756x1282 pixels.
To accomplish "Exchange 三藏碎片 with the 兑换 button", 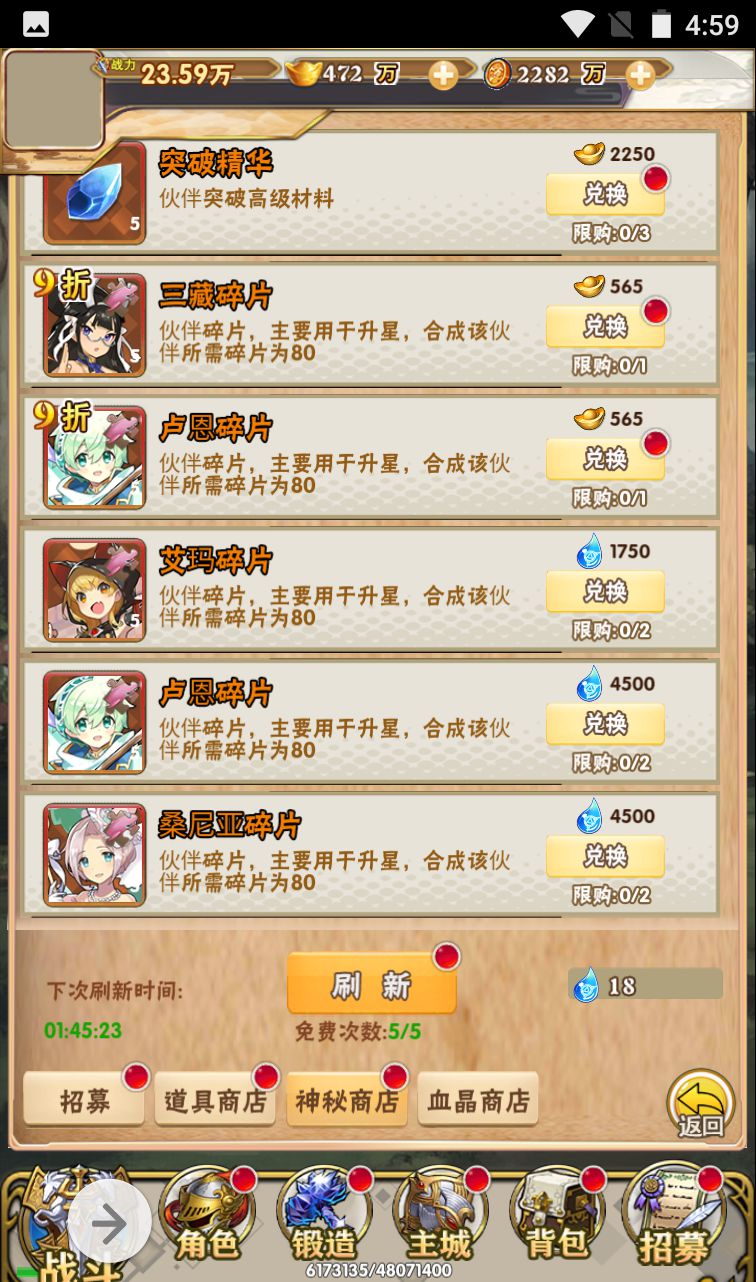I will [604, 327].
